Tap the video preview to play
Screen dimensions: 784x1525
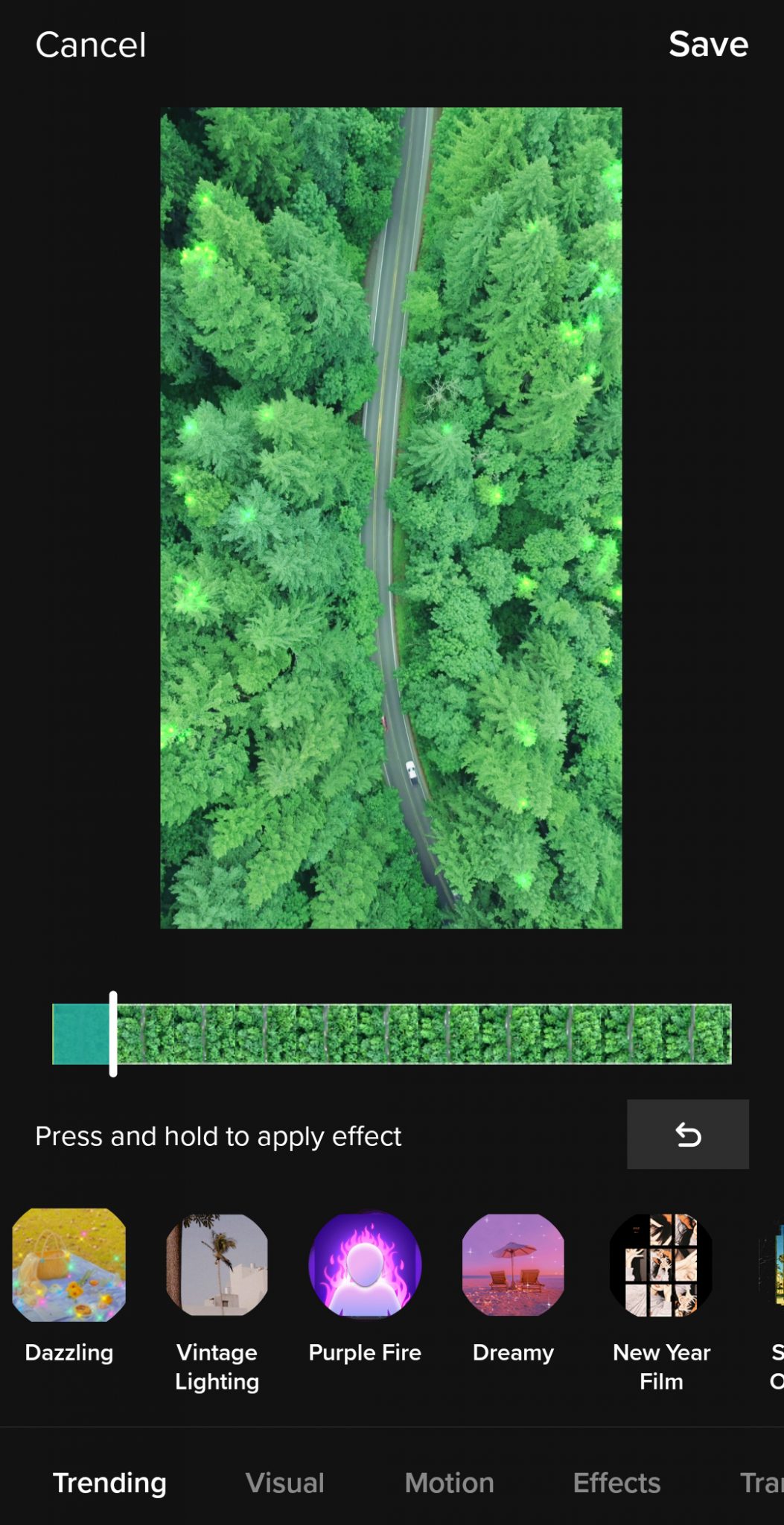click(391, 518)
